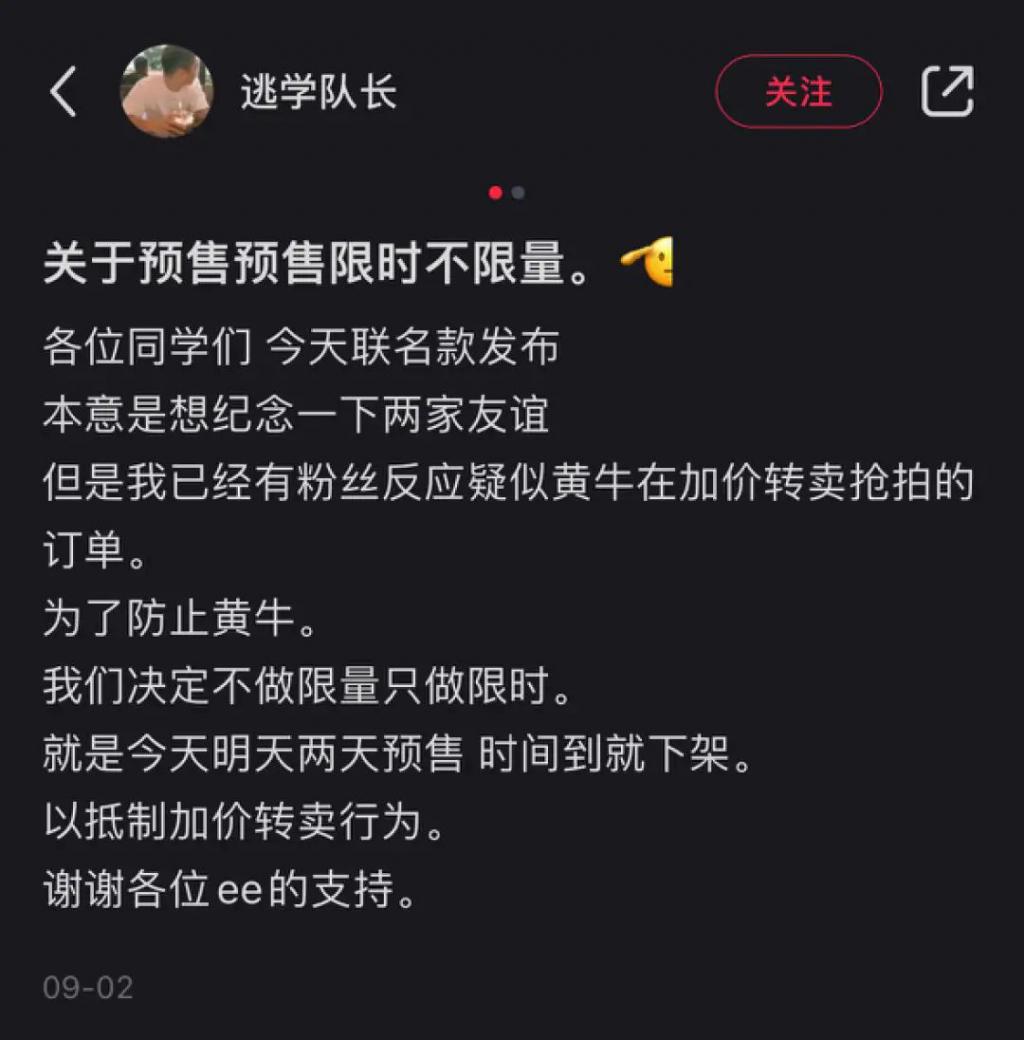The image size is (1024, 1040).
Task: Go back using the left arrow
Action: [63, 93]
